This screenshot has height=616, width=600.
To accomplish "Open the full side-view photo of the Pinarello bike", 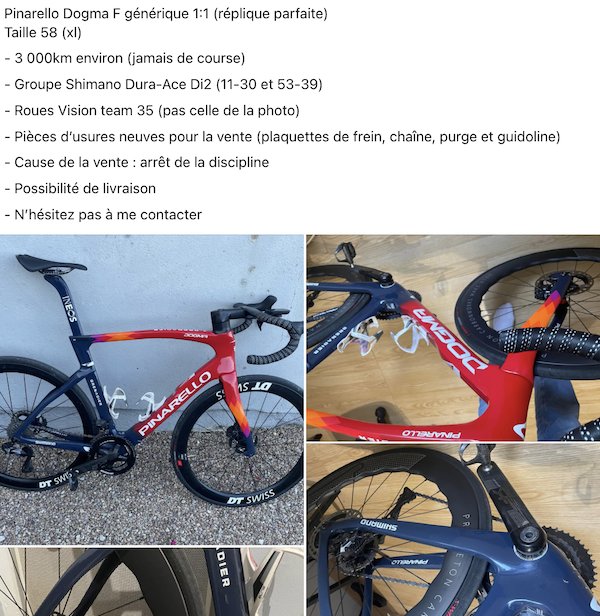I will [x=151, y=388].
